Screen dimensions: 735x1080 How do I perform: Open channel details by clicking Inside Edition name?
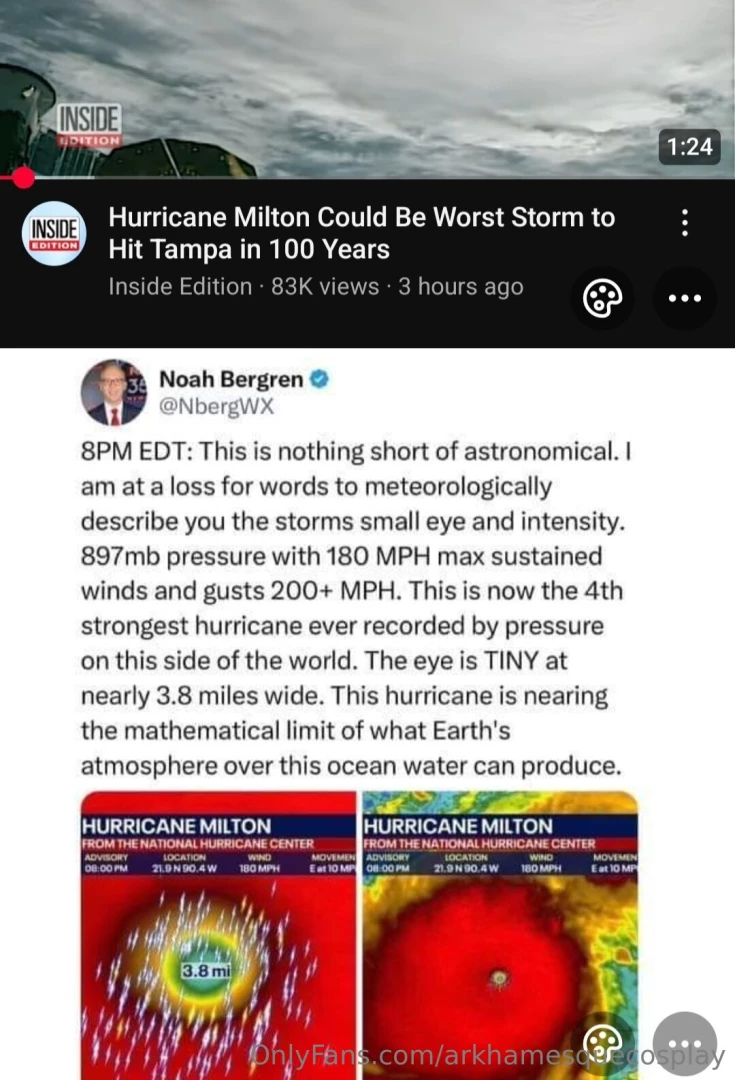pos(181,286)
